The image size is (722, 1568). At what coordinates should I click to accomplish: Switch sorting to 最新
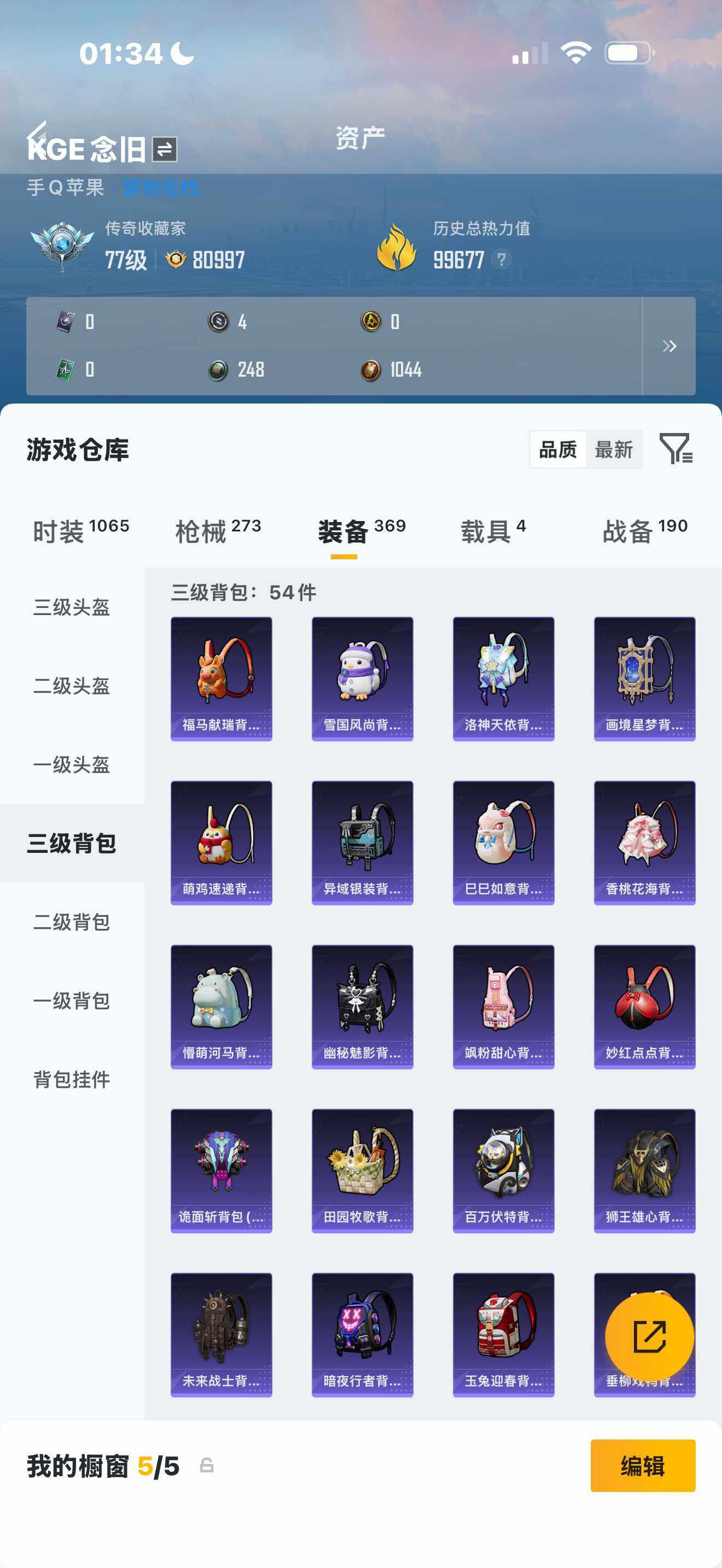coord(615,450)
